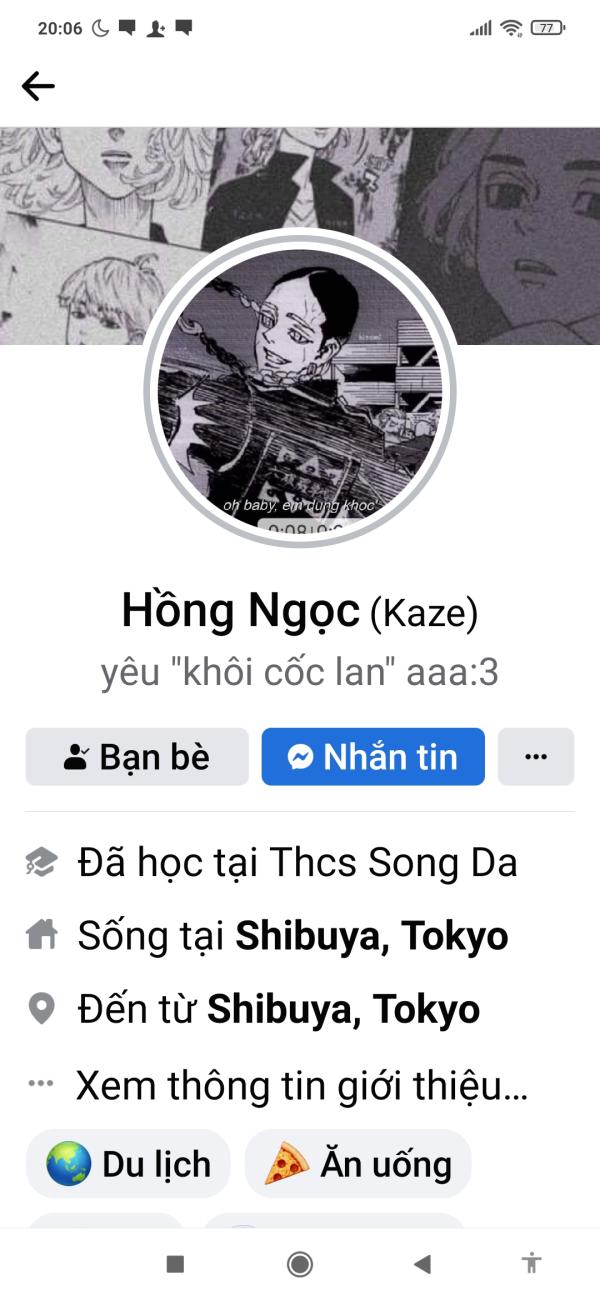View the circular profile picture
The image size is (600, 1300).
pyautogui.click(x=300, y=390)
